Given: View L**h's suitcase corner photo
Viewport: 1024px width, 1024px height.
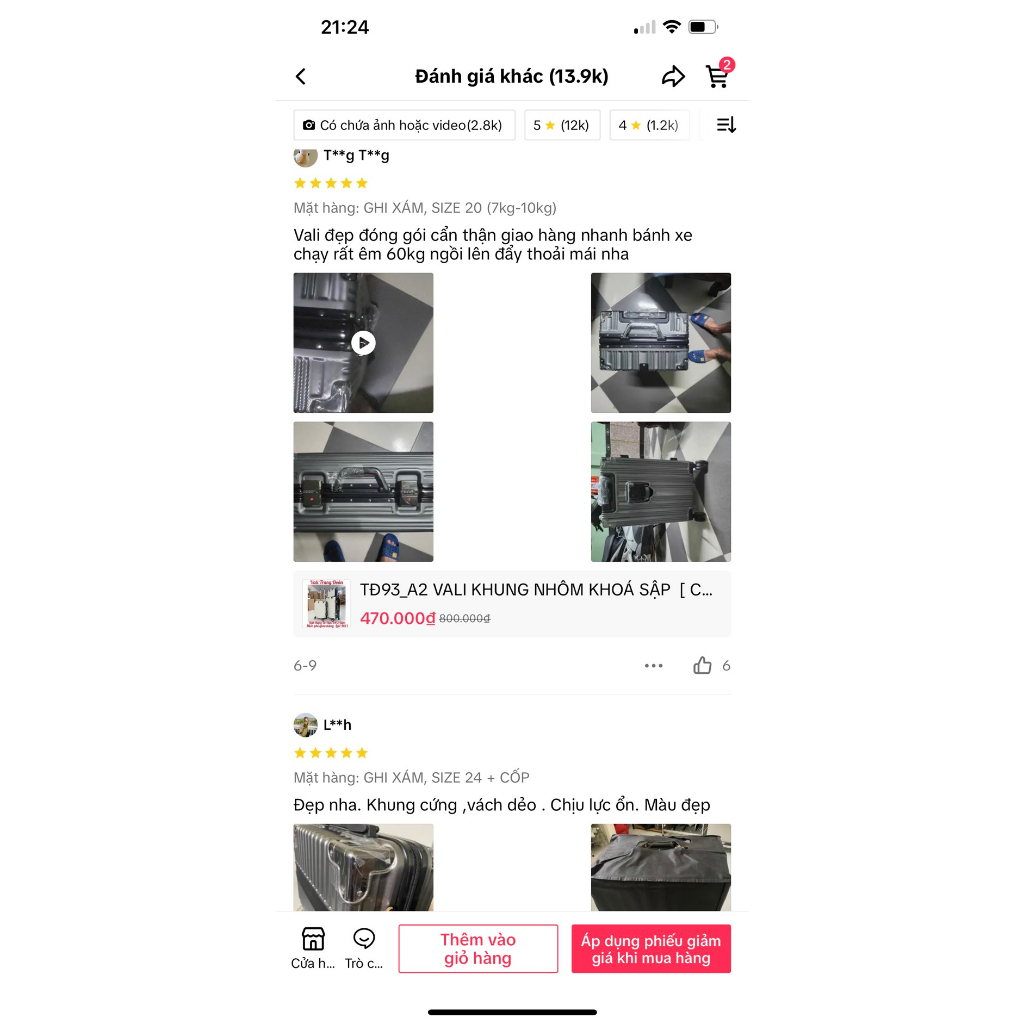Looking at the screenshot, I should [363, 866].
